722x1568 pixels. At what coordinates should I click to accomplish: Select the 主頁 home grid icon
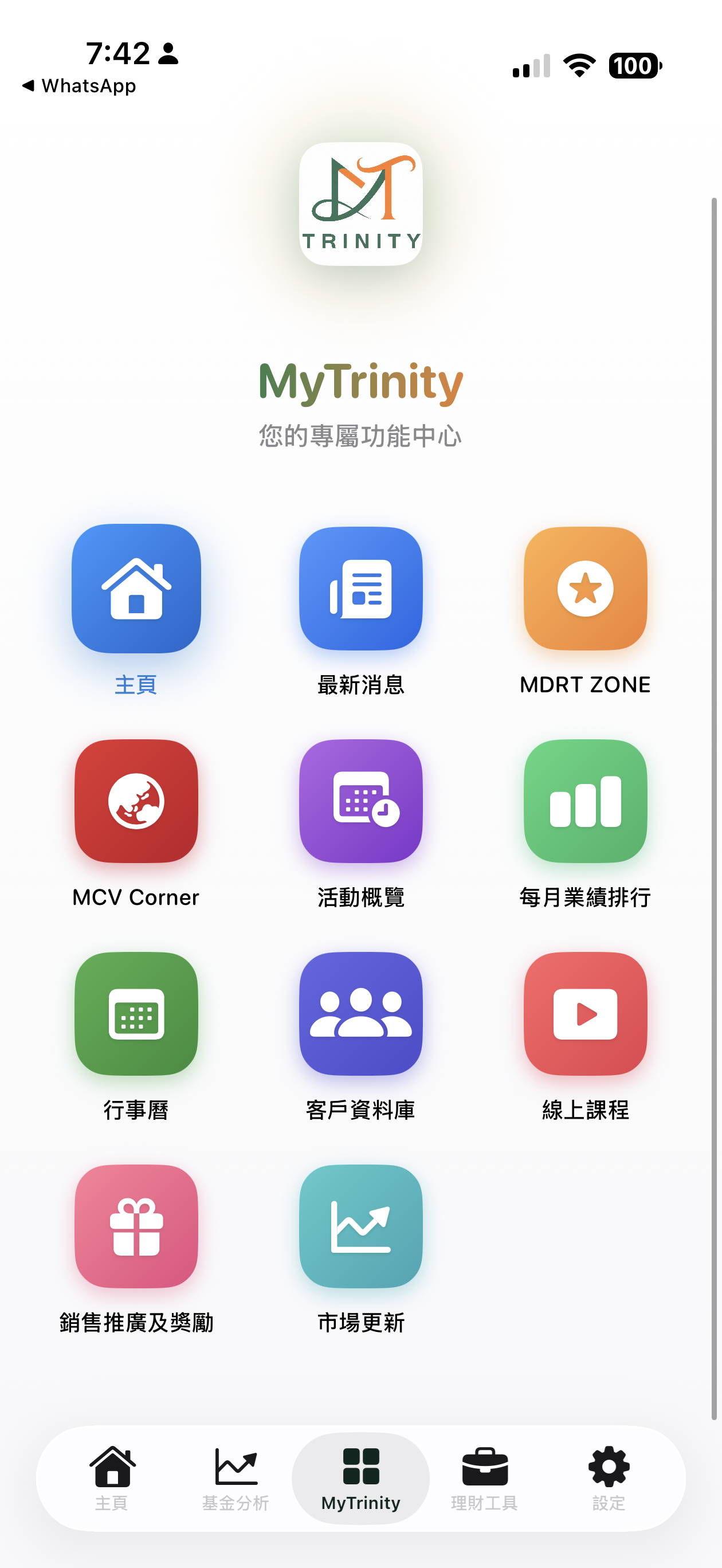[136, 590]
